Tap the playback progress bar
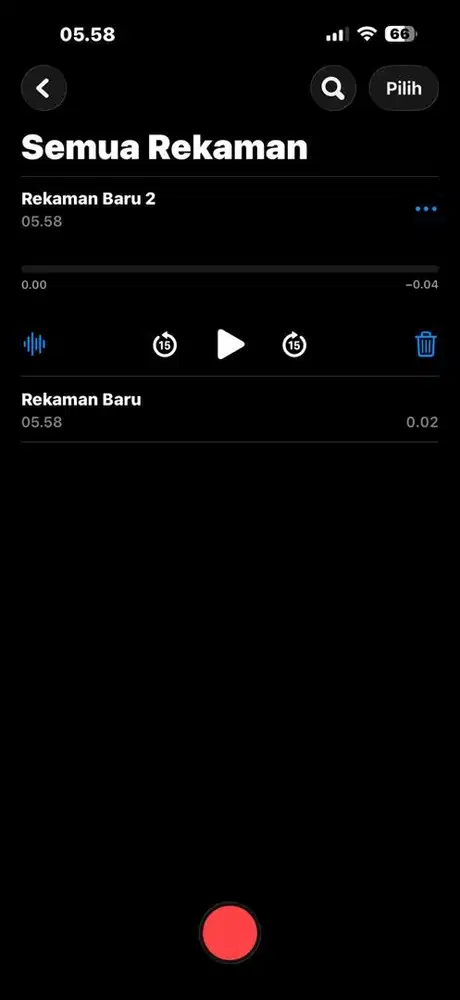The width and height of the screenshot is (460, 1000). click(230, 268)
